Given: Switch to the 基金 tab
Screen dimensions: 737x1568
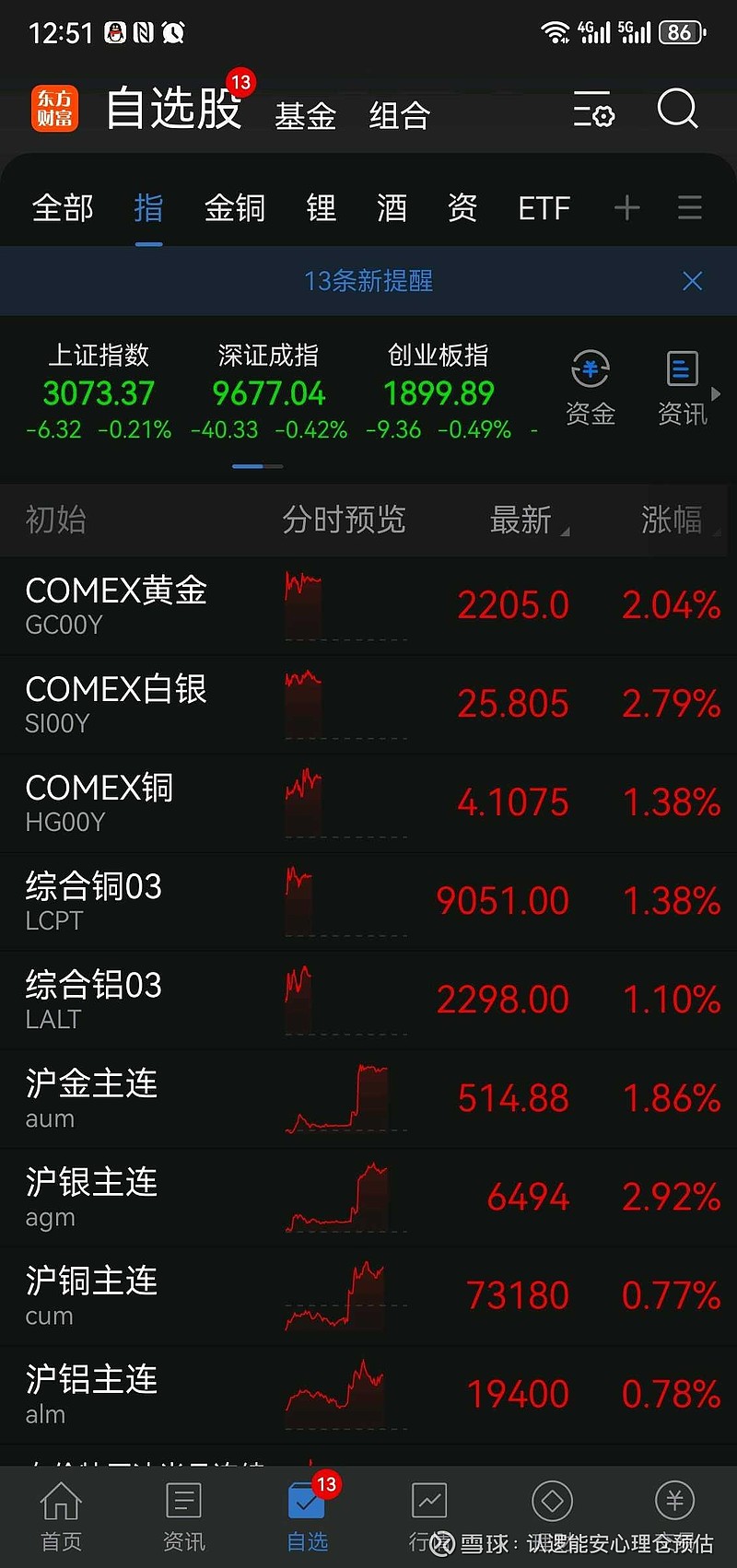Looking at the screenshot, I should tap(305, 114).
